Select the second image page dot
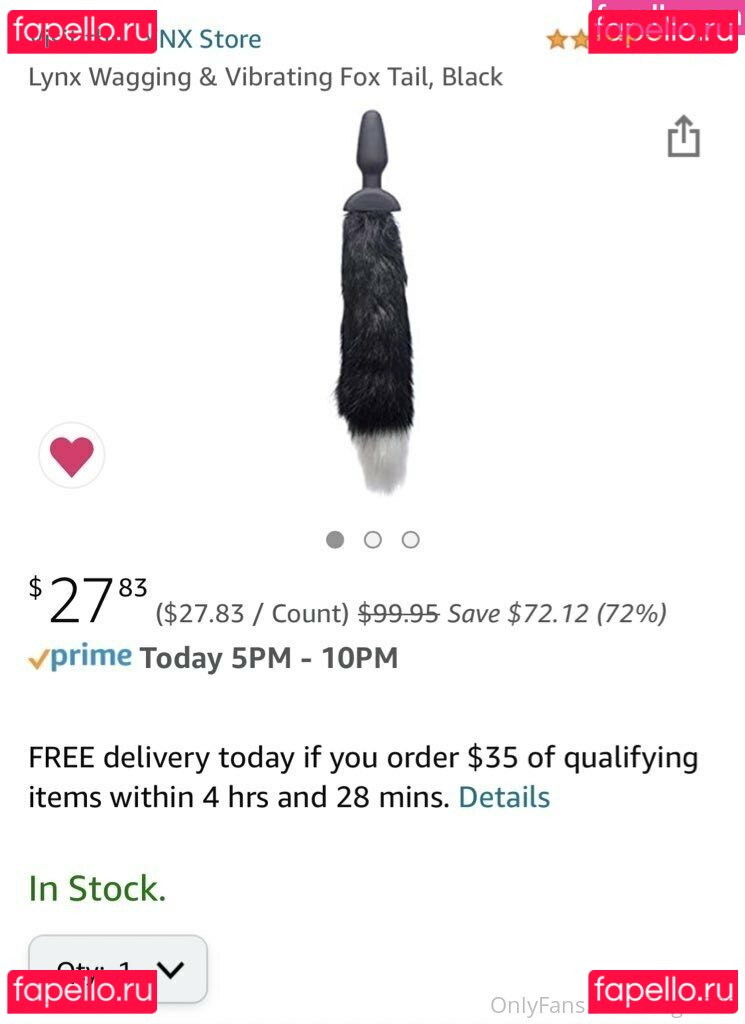Image resolution: width=745 pixels, height=1024 pixels. [373, 540]
